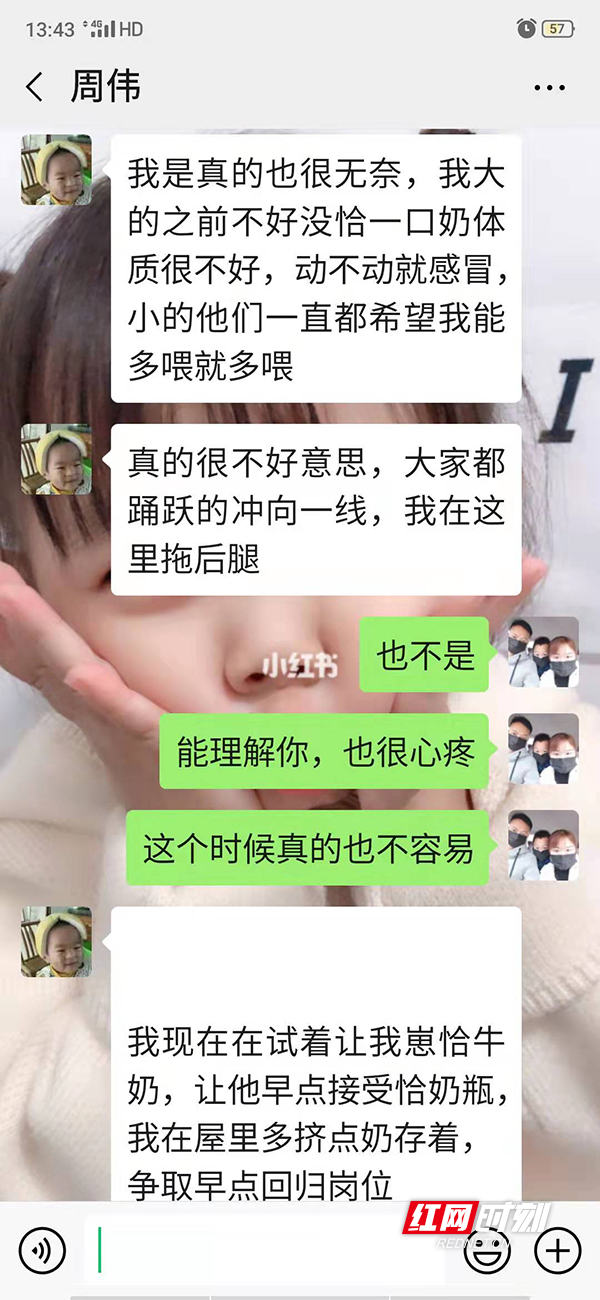
Task: Go back from the 周伟 chat
Action: pos(35,88)
